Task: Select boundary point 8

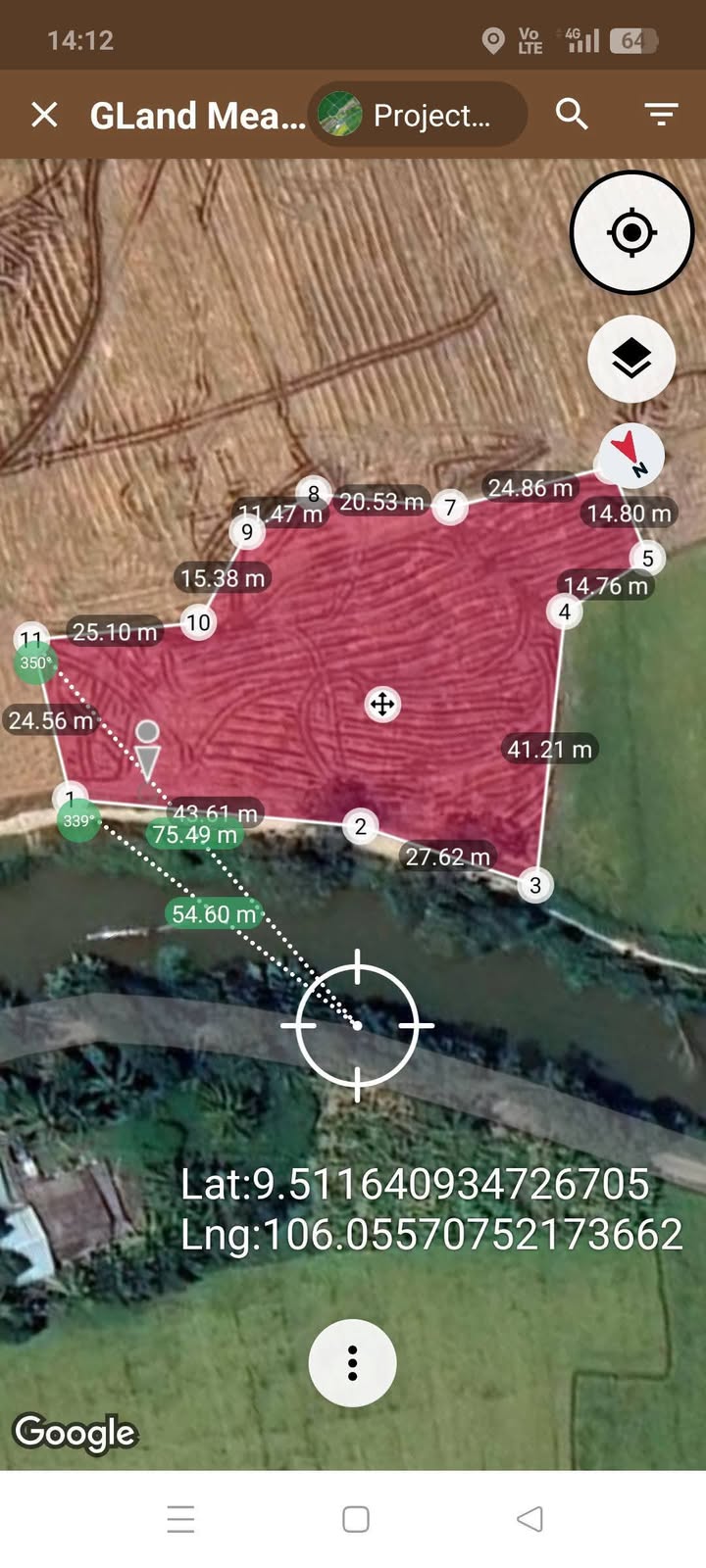Action: [314, 494]
